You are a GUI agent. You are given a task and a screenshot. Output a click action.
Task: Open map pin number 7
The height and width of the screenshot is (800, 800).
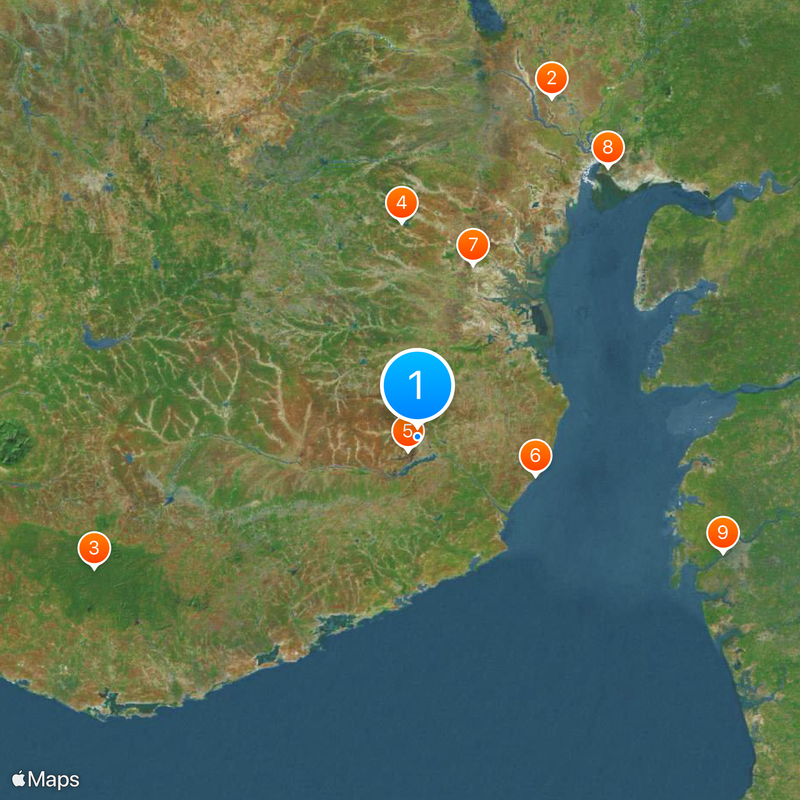tap(472, 244)
